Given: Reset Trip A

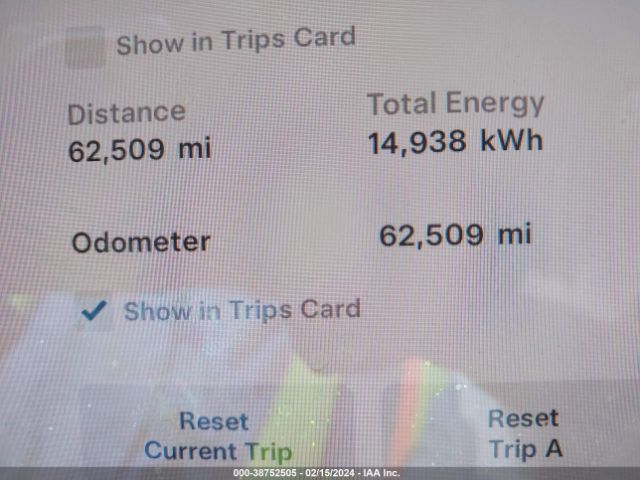Looking at the screenshot, I should click(524, 433).
